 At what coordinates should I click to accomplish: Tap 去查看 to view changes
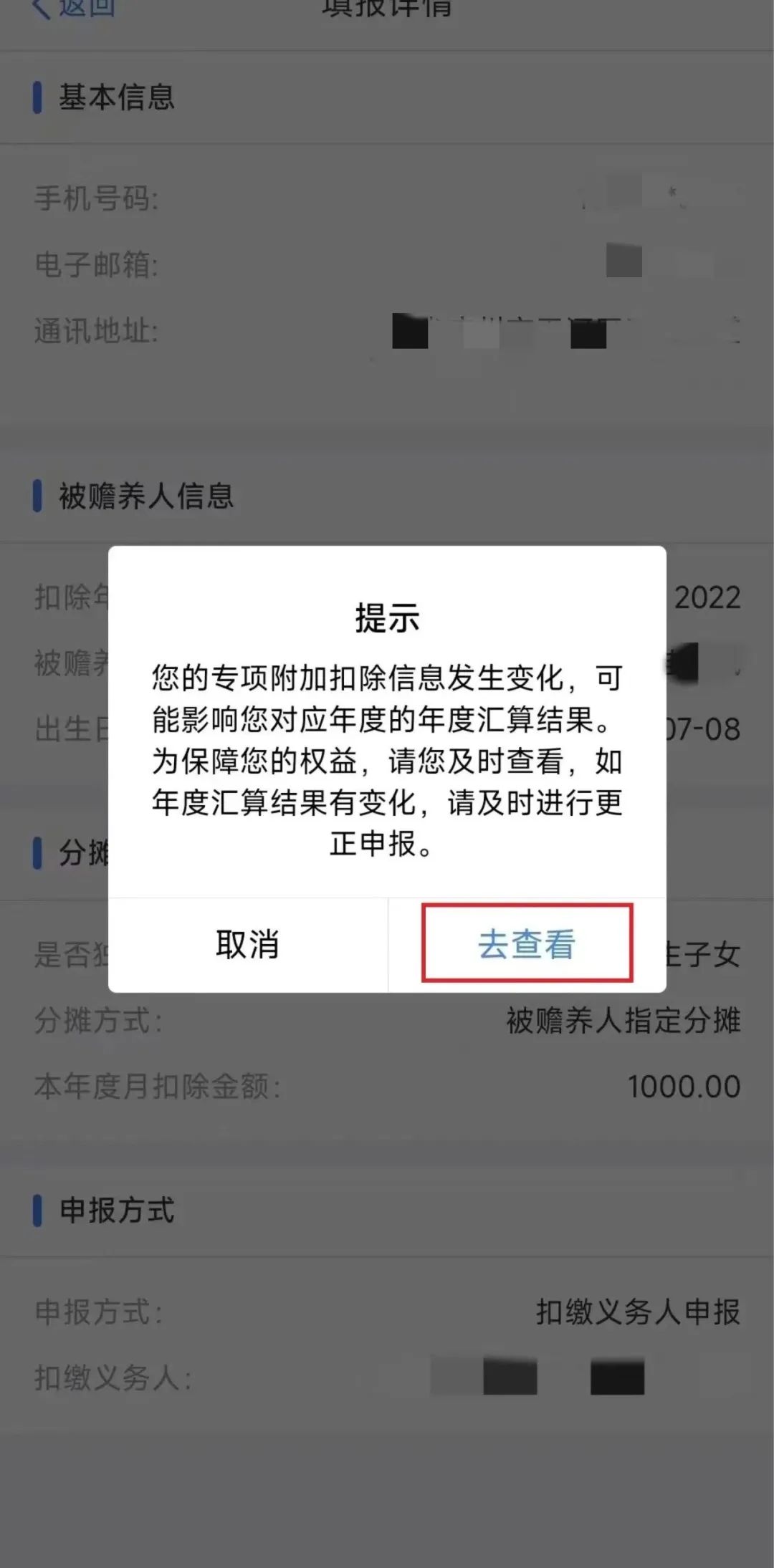(x=527, y=944)
